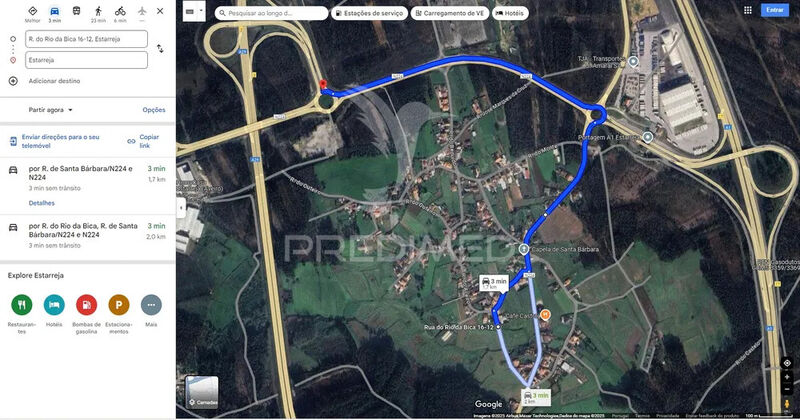Open route Opções

(154, 110)
